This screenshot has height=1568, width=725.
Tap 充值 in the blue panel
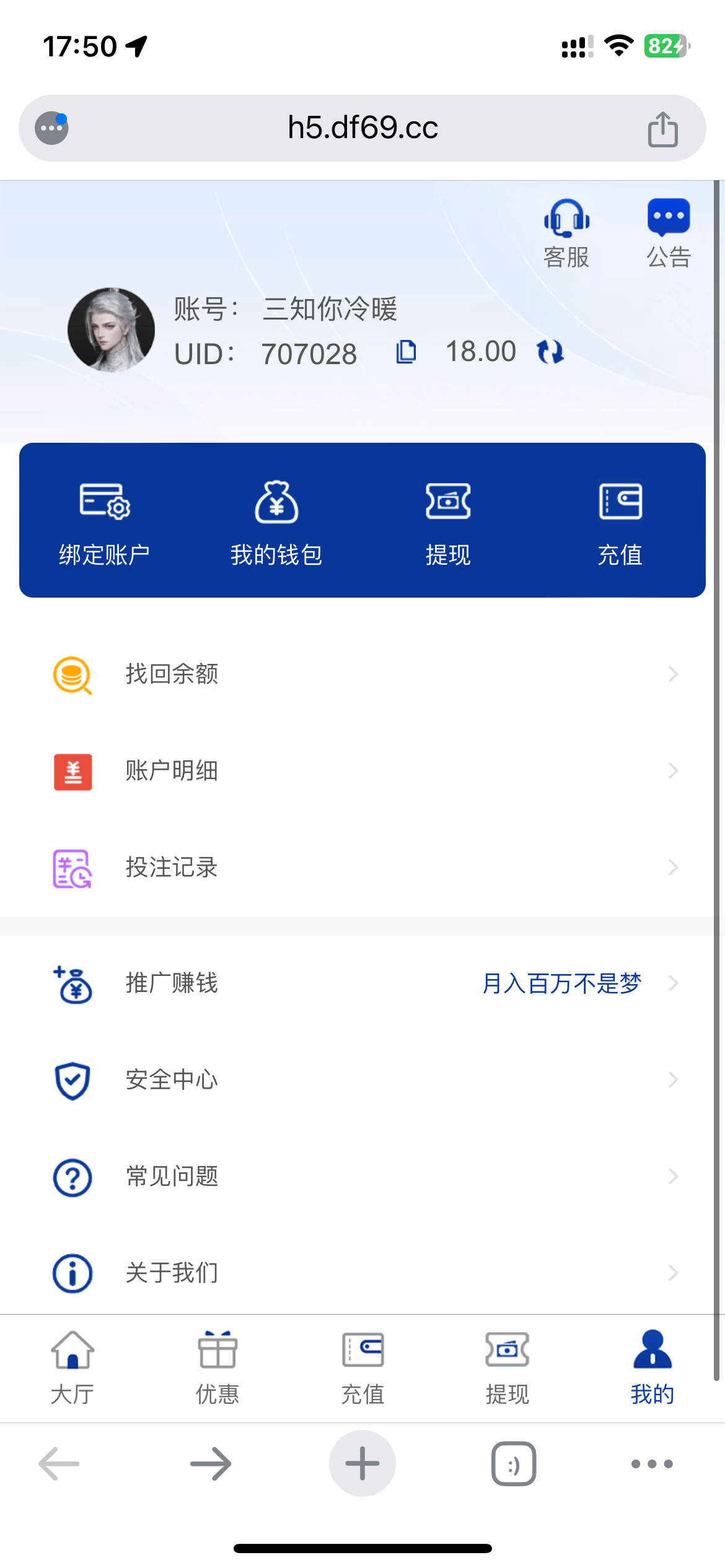[x=620, y=523]
